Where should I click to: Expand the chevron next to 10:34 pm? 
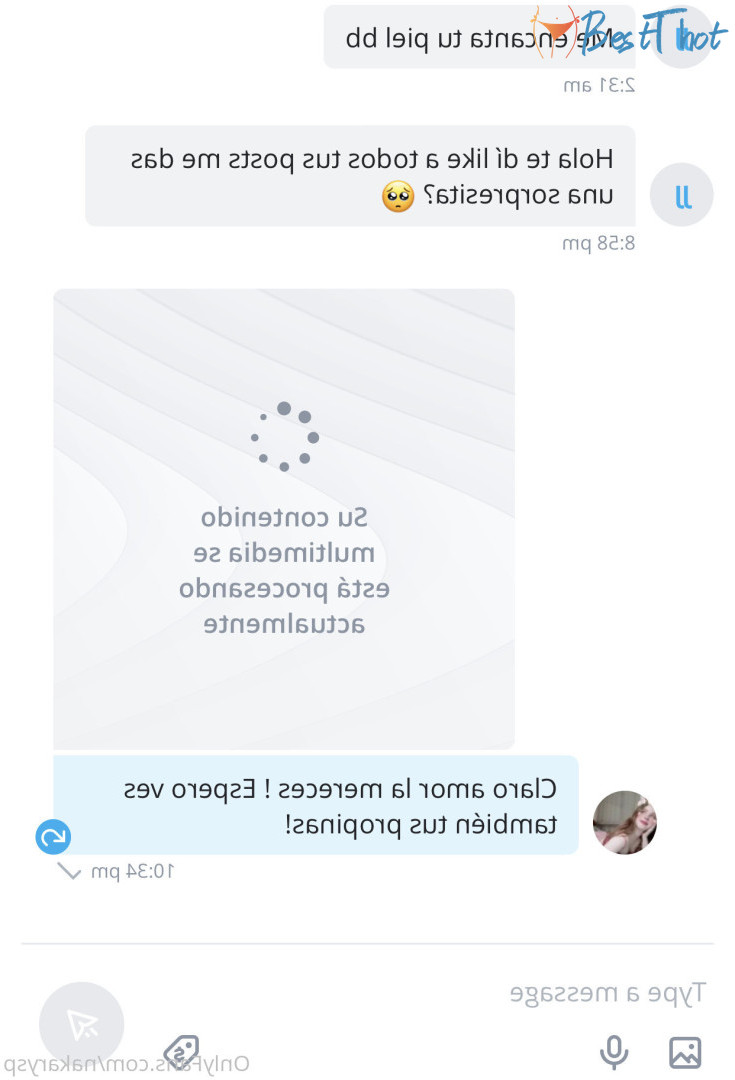[69, 872]
